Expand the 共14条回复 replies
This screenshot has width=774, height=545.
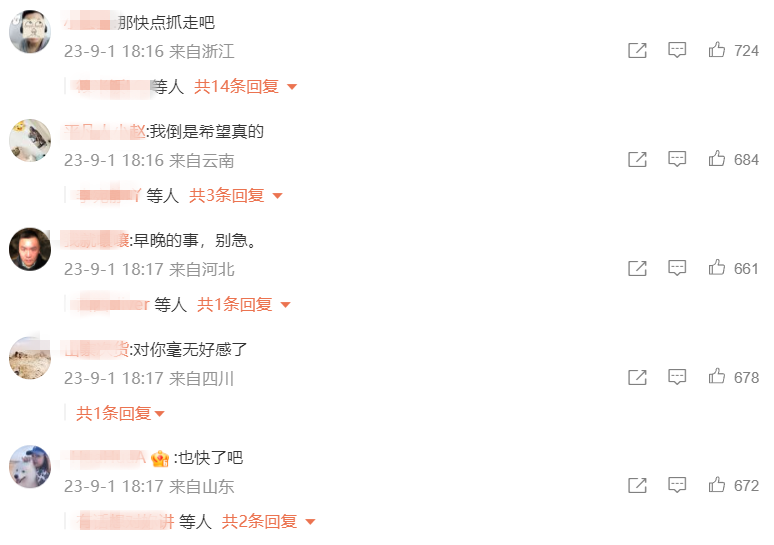coord(245,87)
